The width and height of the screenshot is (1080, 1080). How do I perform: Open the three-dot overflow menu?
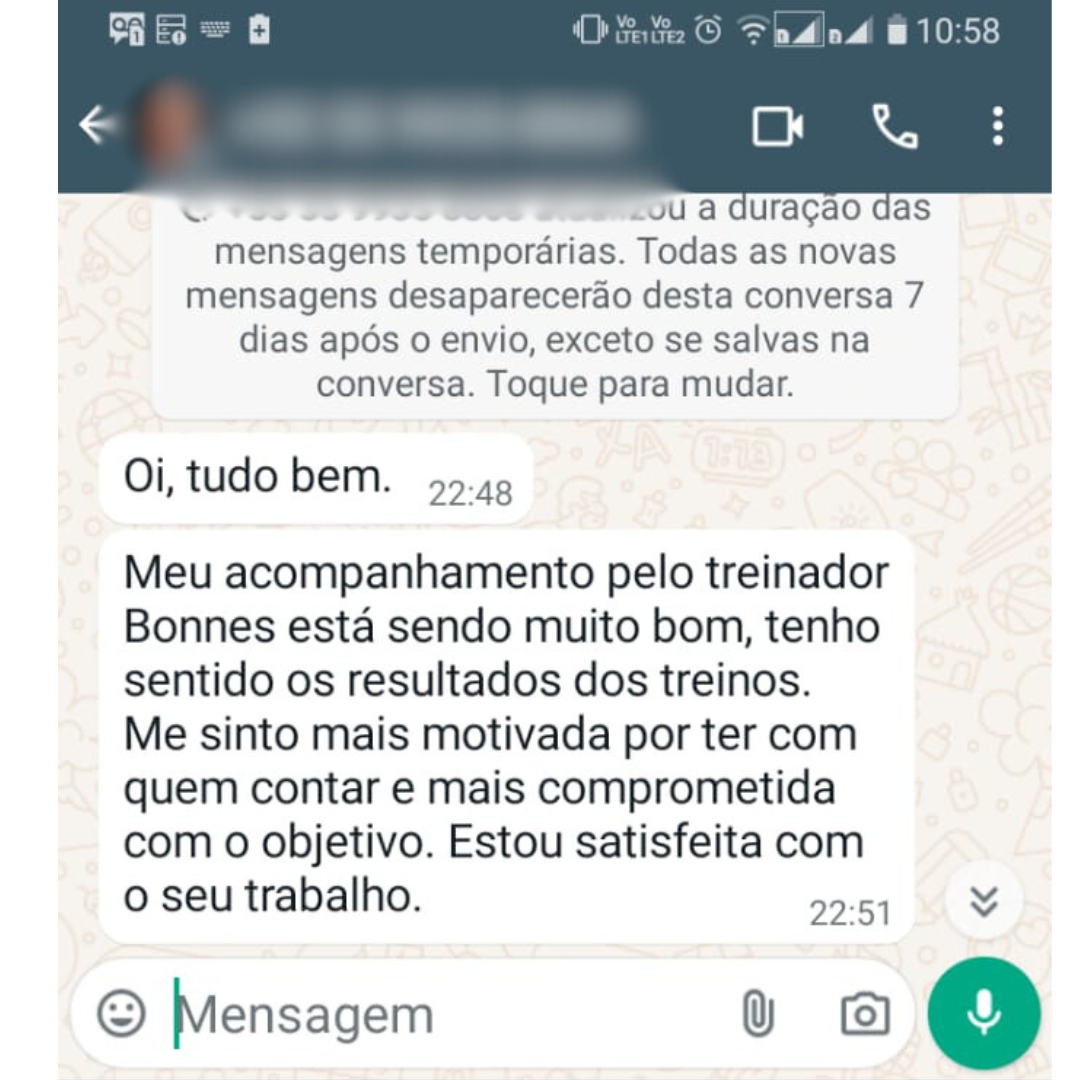997,127
